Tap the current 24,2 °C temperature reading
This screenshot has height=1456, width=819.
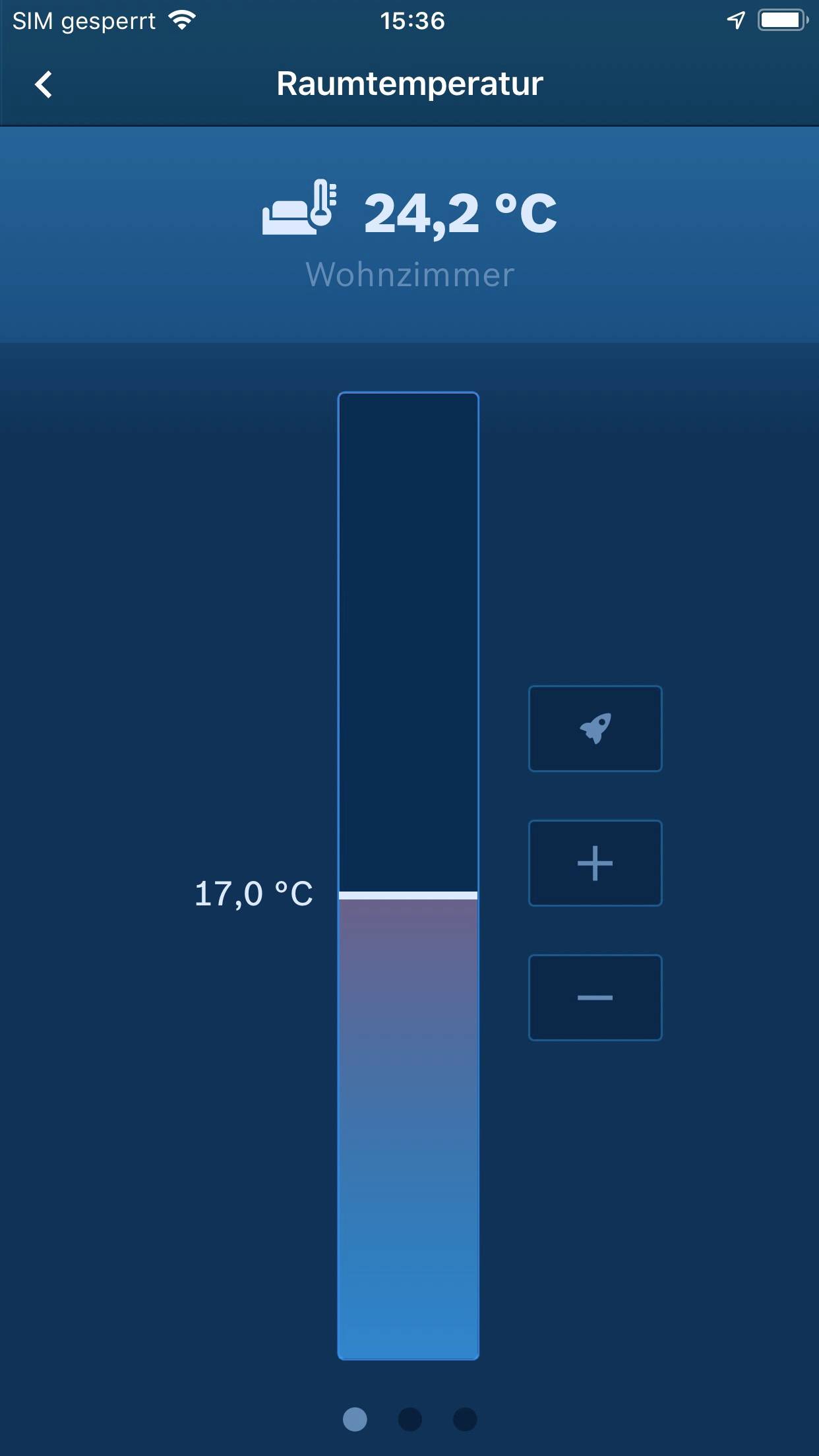(x=461, y=213)
